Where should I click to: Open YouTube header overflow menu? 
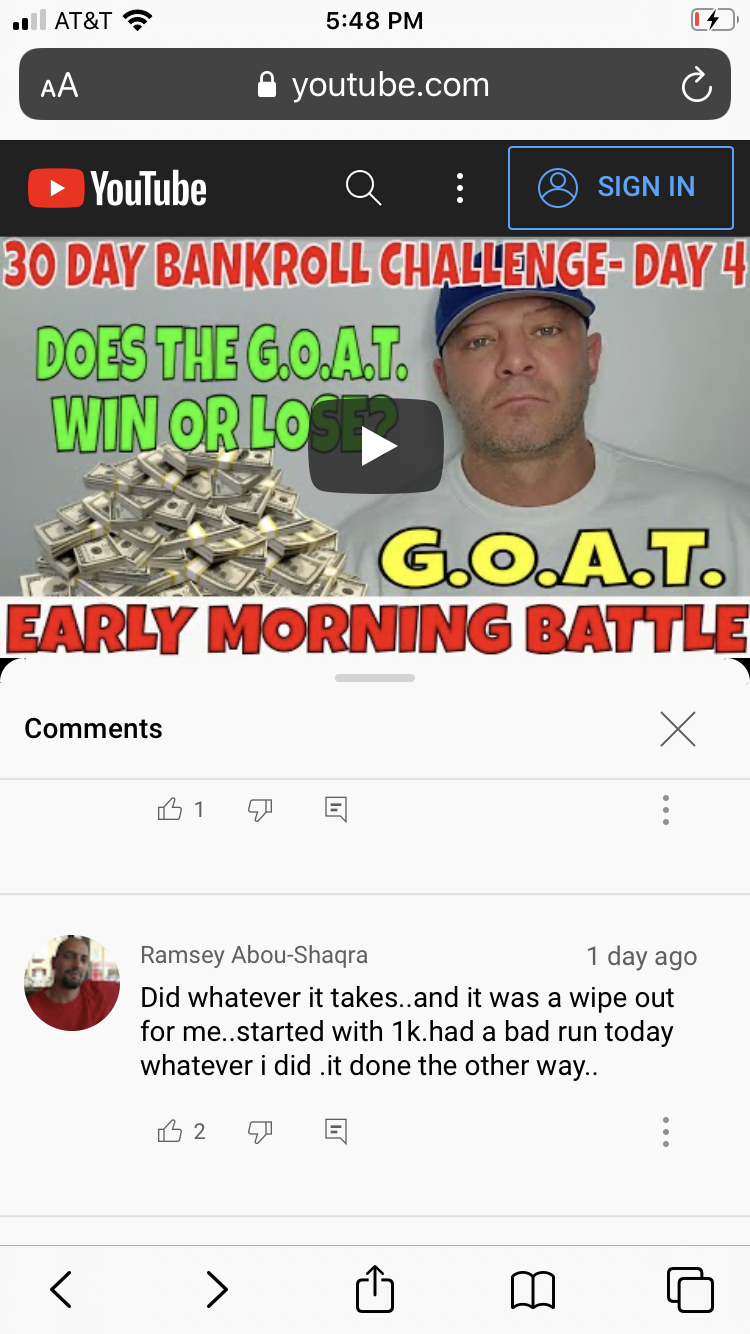(x=460, y=187)
